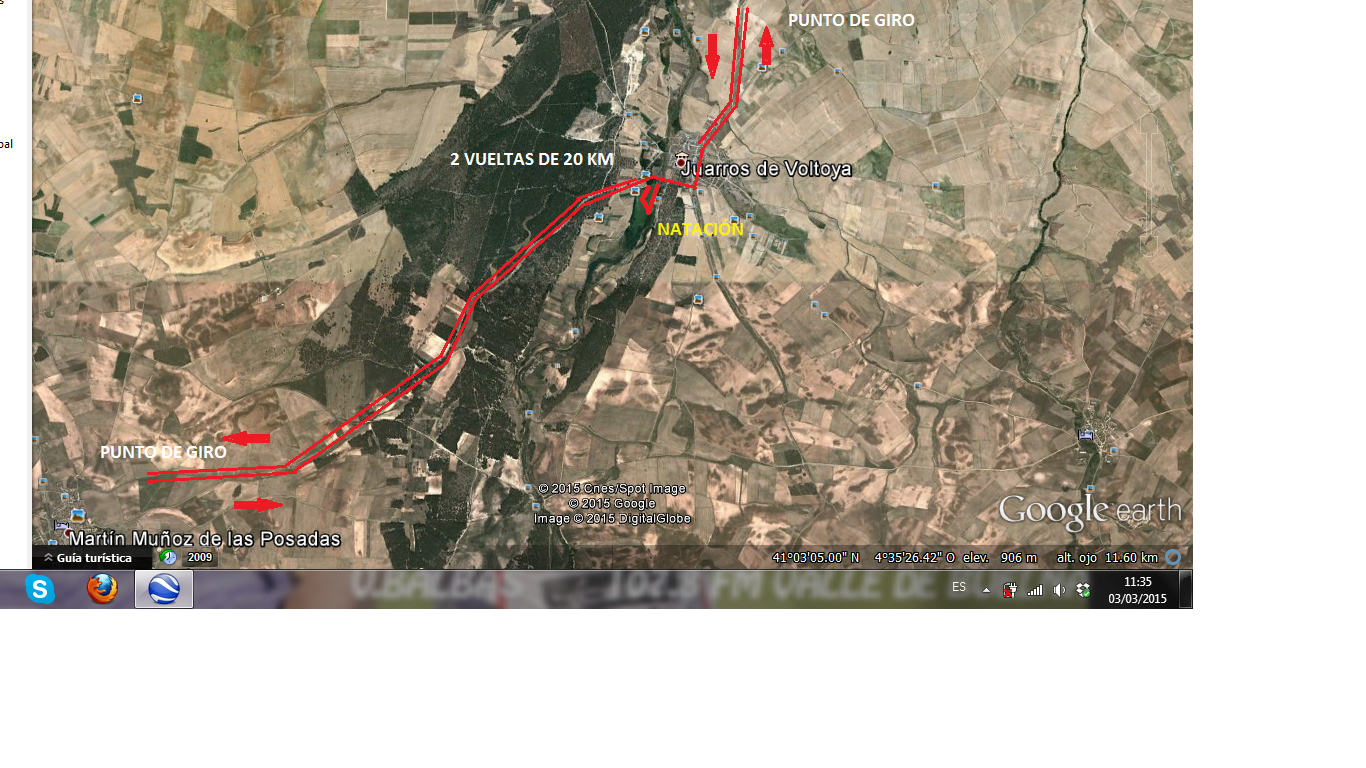Open the volume speaker icon
This screenshot has height=768, width=1366.
pos(1059,590)
